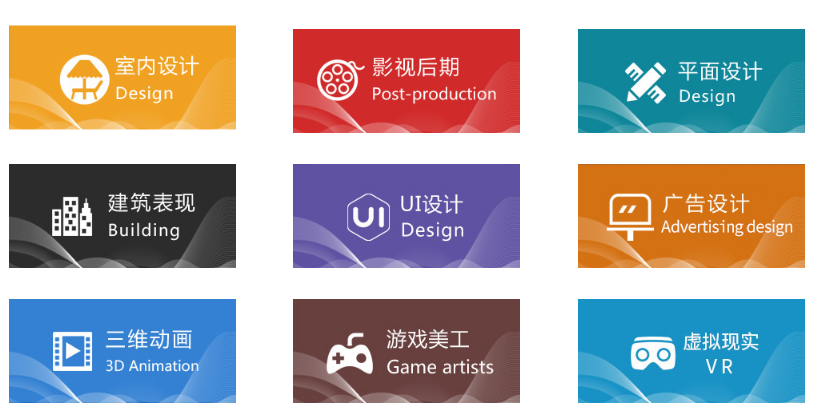Choose 广告设计 Advertising design
Screen dimensions: 817x413
(691, 215)
